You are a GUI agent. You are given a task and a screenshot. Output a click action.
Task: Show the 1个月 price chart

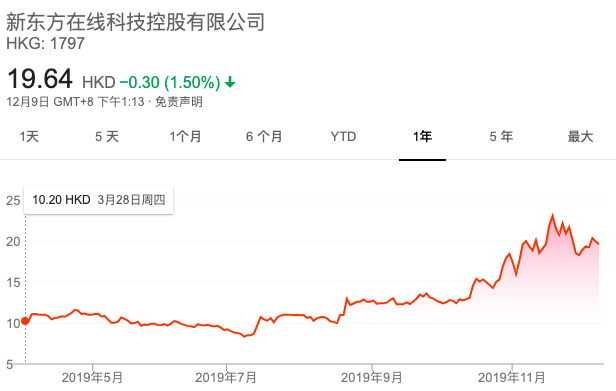185,137
